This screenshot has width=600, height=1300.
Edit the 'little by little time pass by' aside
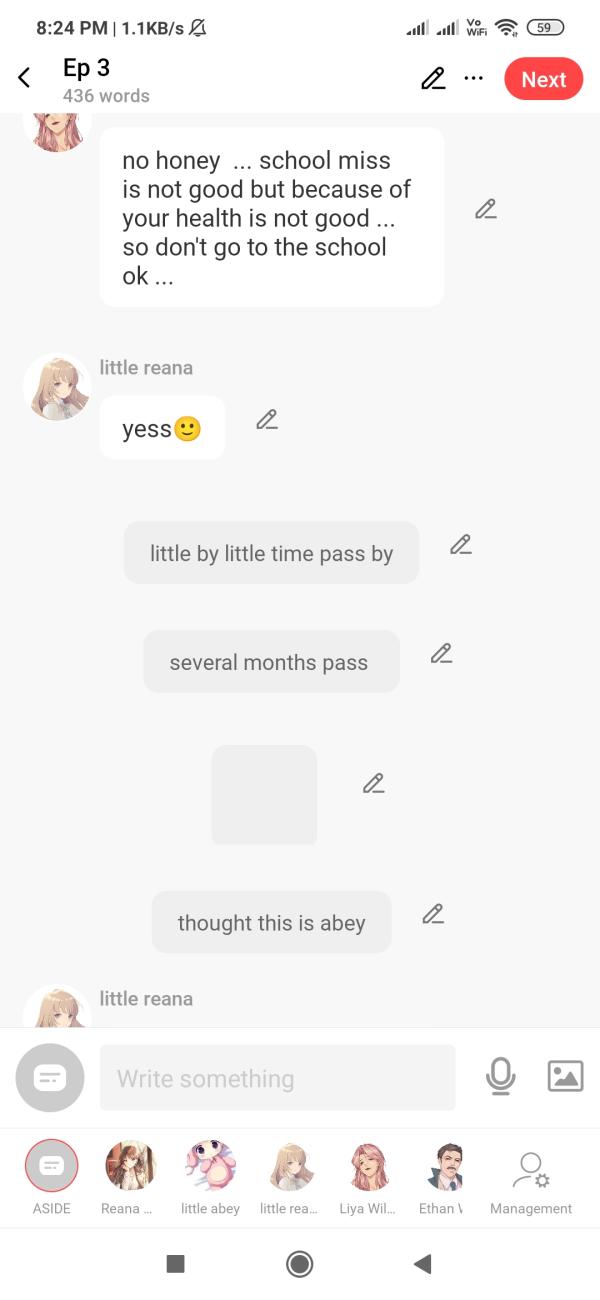coord(460,544)
